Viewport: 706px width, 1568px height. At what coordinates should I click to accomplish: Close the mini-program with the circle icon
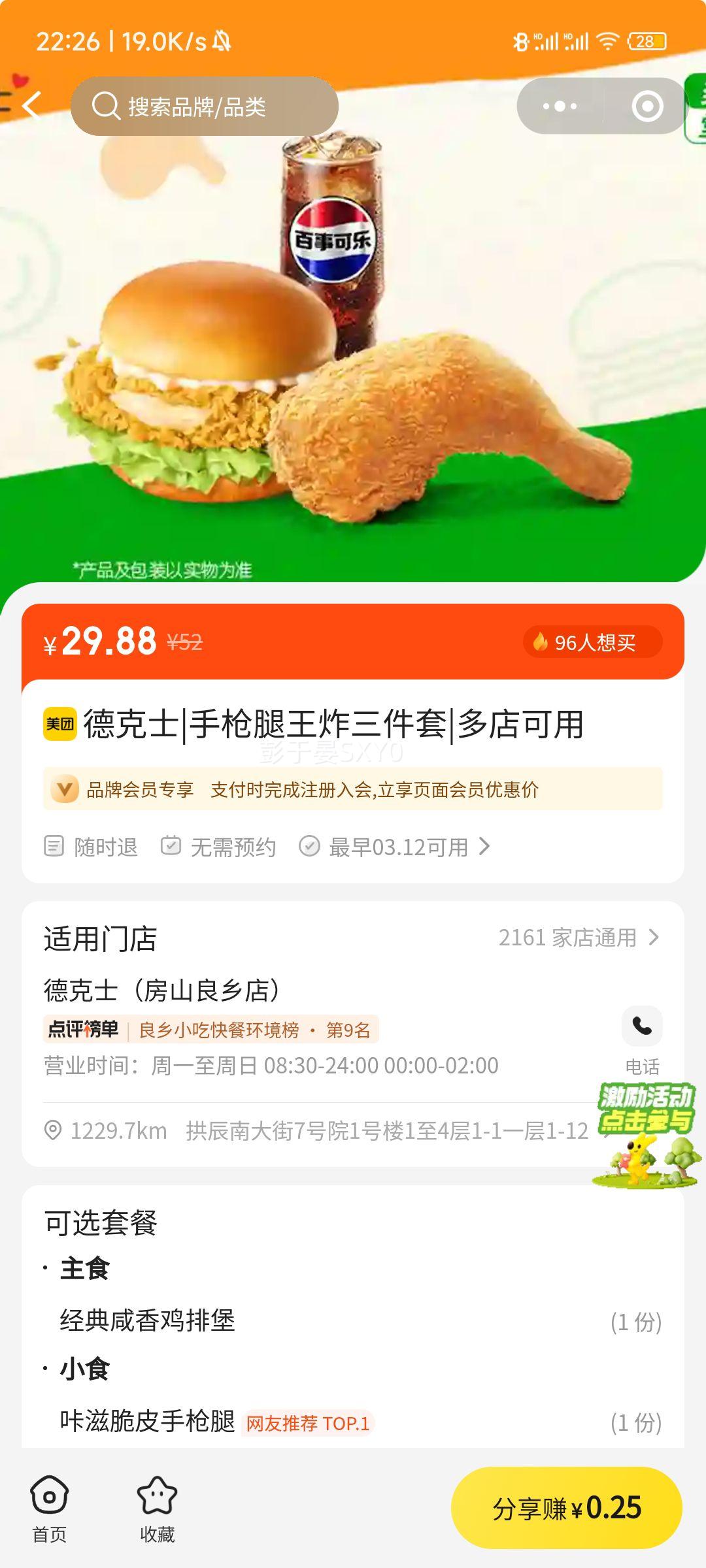click(647, 106)
